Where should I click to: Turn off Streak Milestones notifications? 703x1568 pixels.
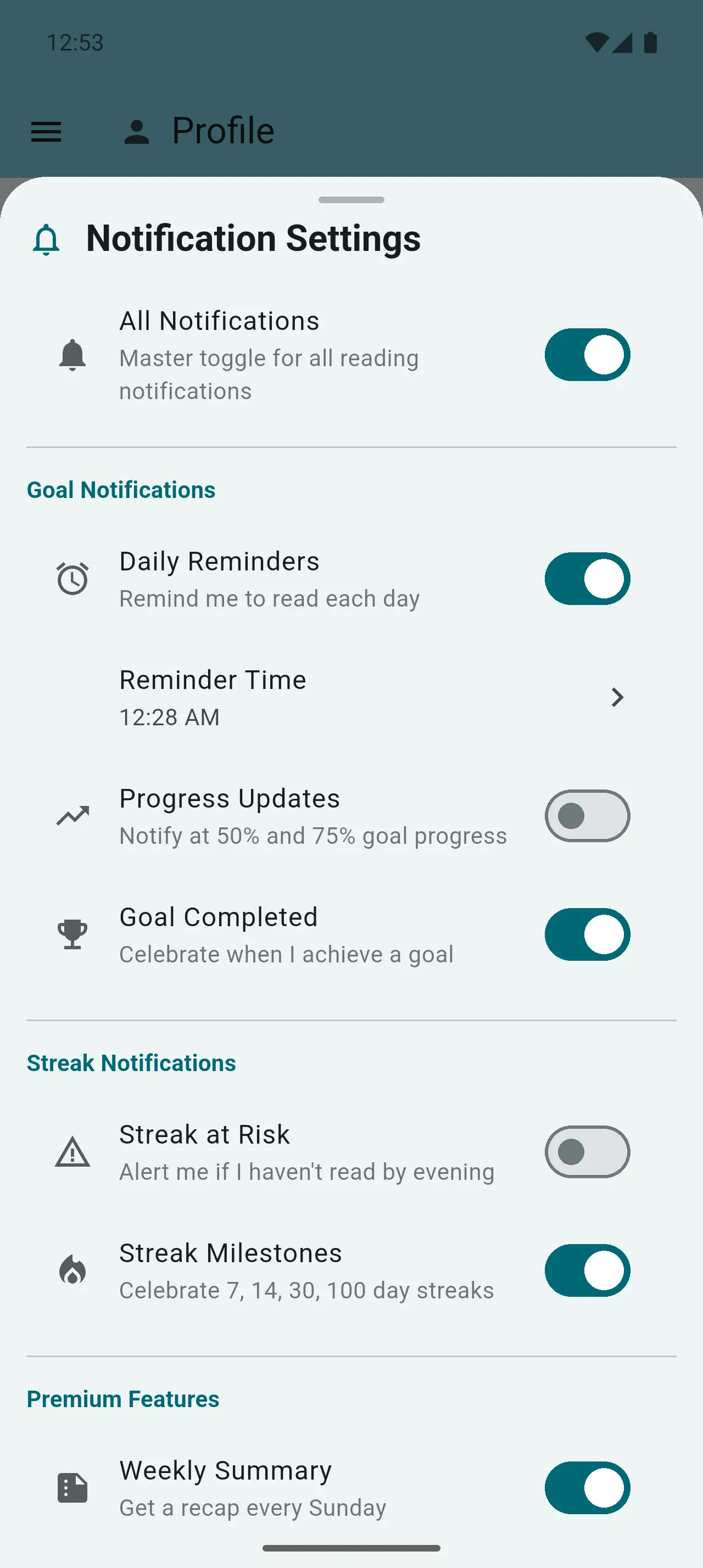coord(586,1270)
